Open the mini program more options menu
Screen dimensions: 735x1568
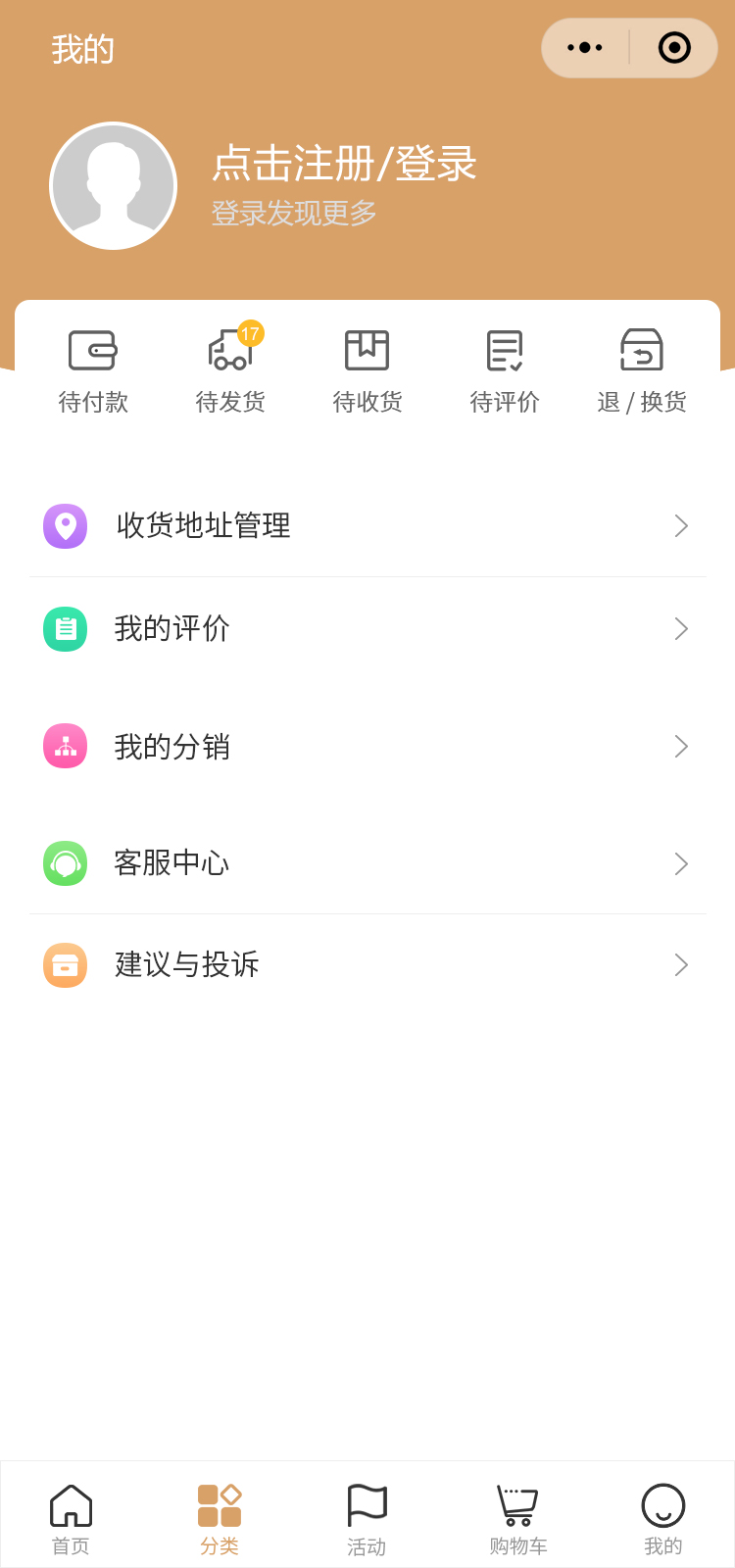[585, 47]
